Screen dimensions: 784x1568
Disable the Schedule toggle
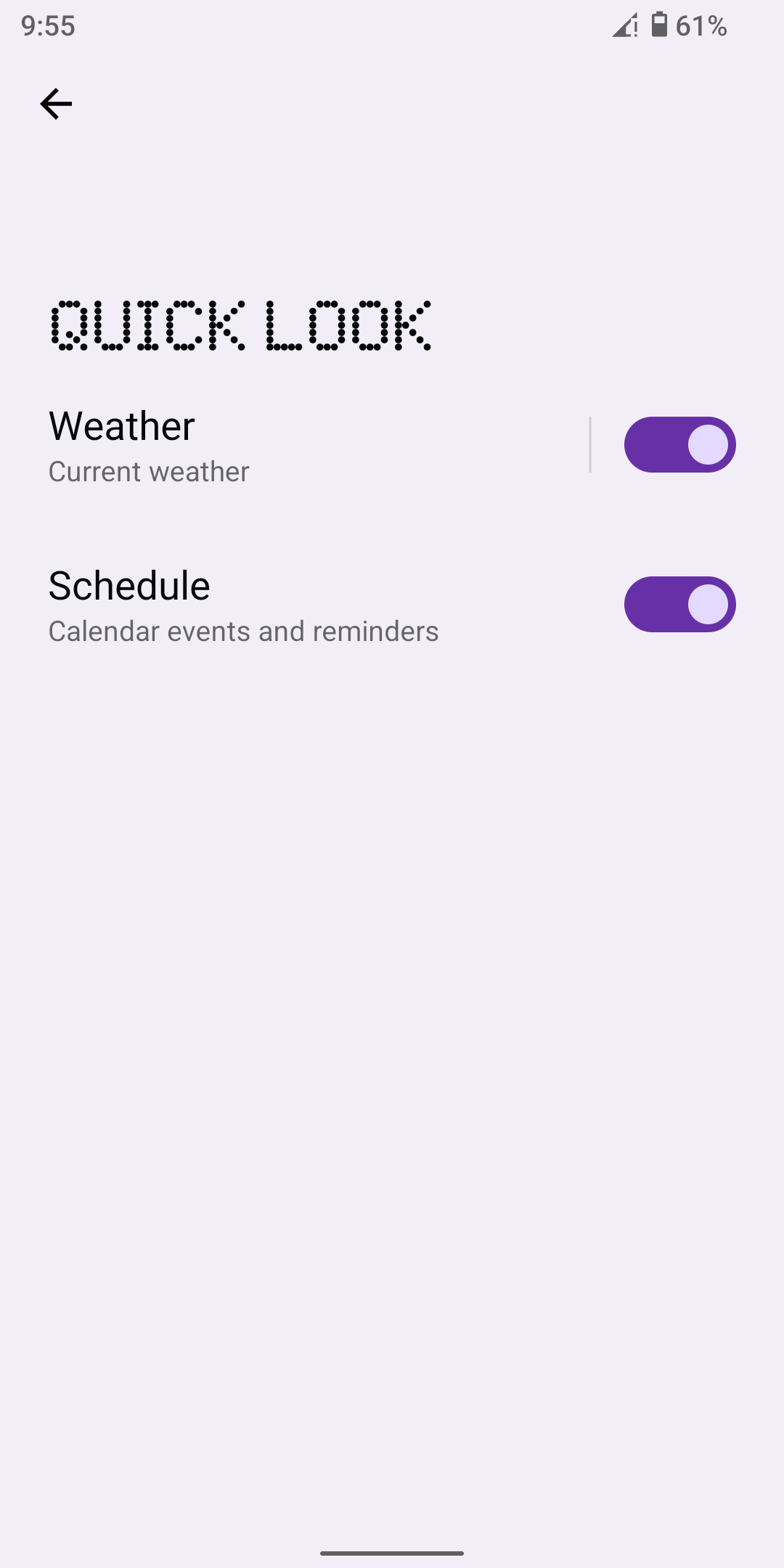[x=679, y=604]
